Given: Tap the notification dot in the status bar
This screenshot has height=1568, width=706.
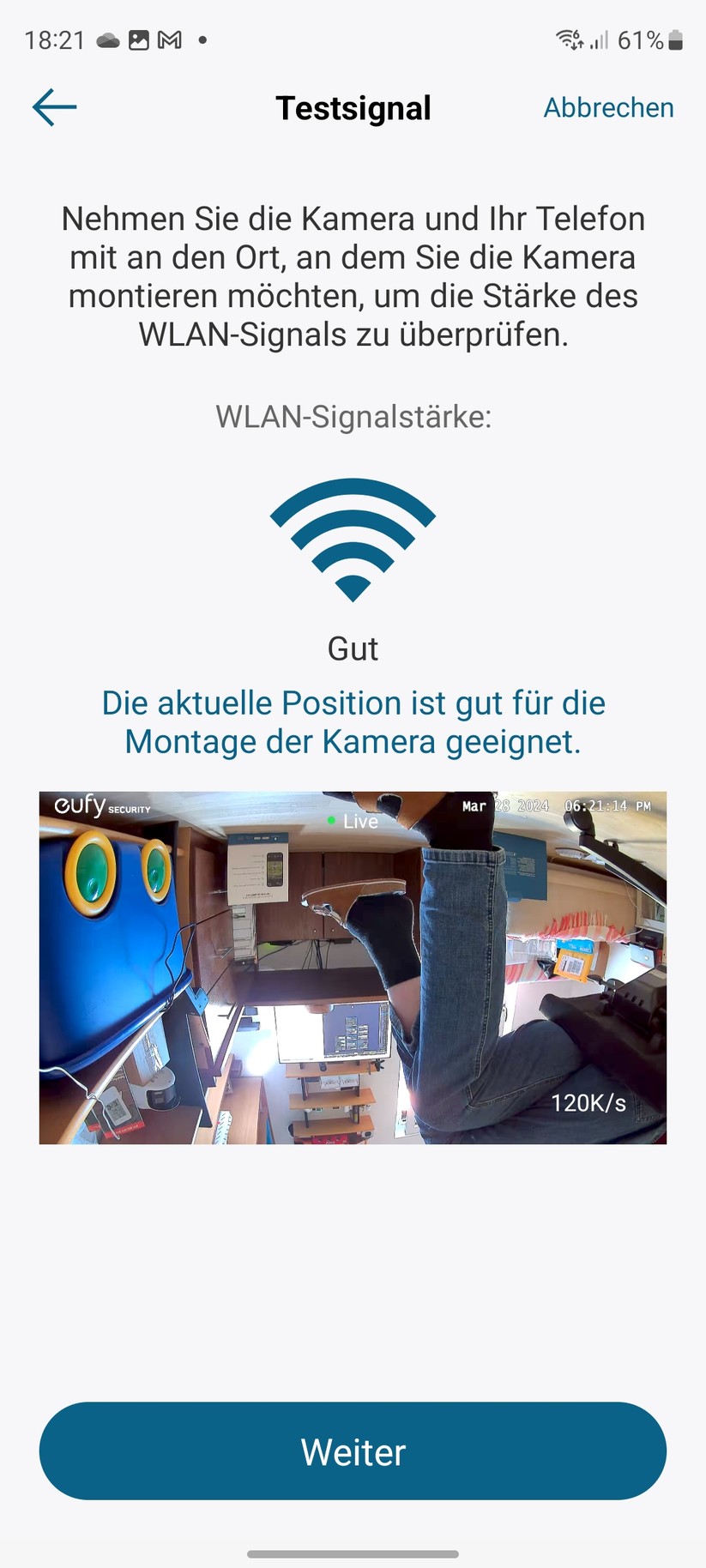Looking at the screenshot, I should [203, 39].
